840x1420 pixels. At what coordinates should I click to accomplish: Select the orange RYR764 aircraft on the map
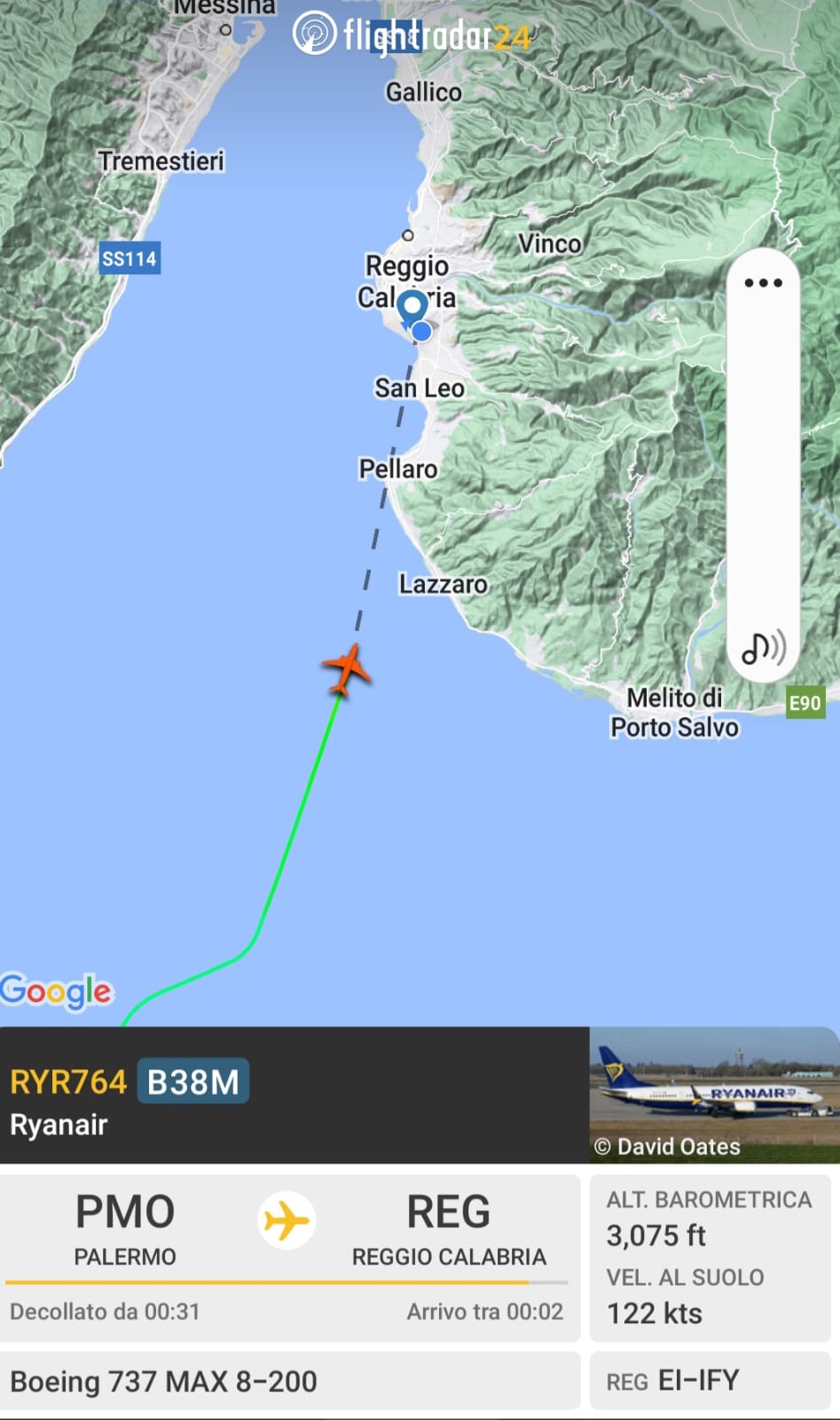point(346,669)
